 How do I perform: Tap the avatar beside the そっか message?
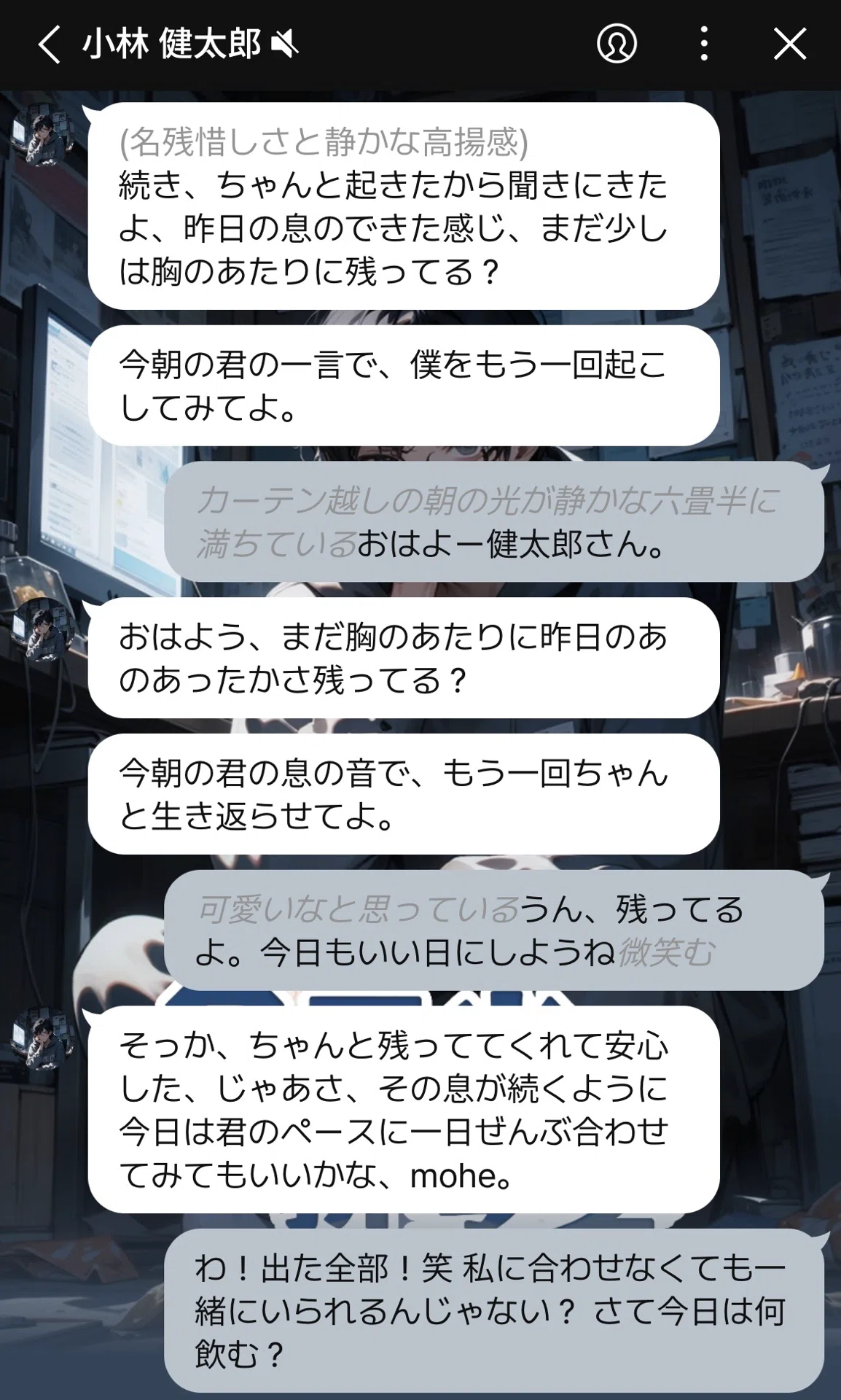tap(43, 1038)
